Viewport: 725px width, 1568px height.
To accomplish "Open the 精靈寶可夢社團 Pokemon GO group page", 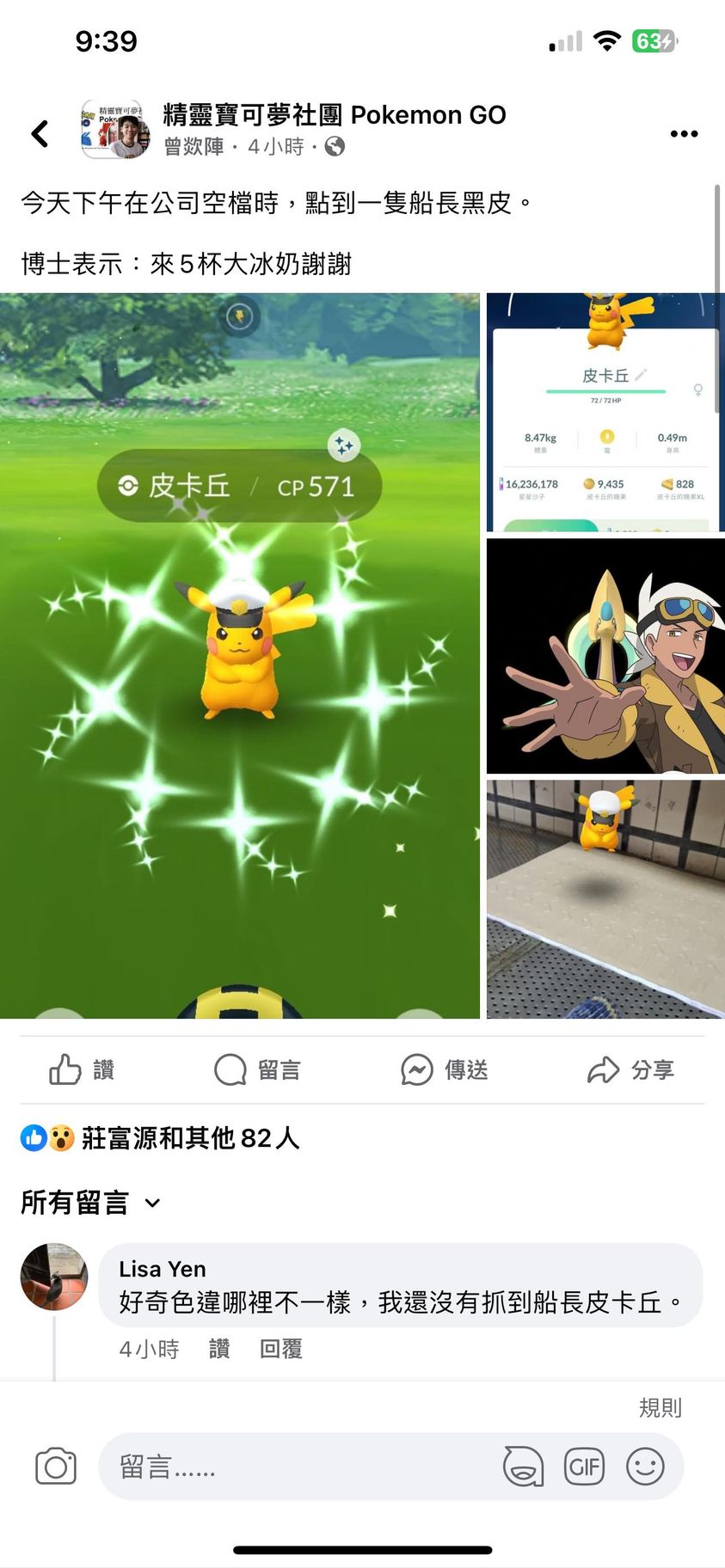I will (x=334, y=114).
